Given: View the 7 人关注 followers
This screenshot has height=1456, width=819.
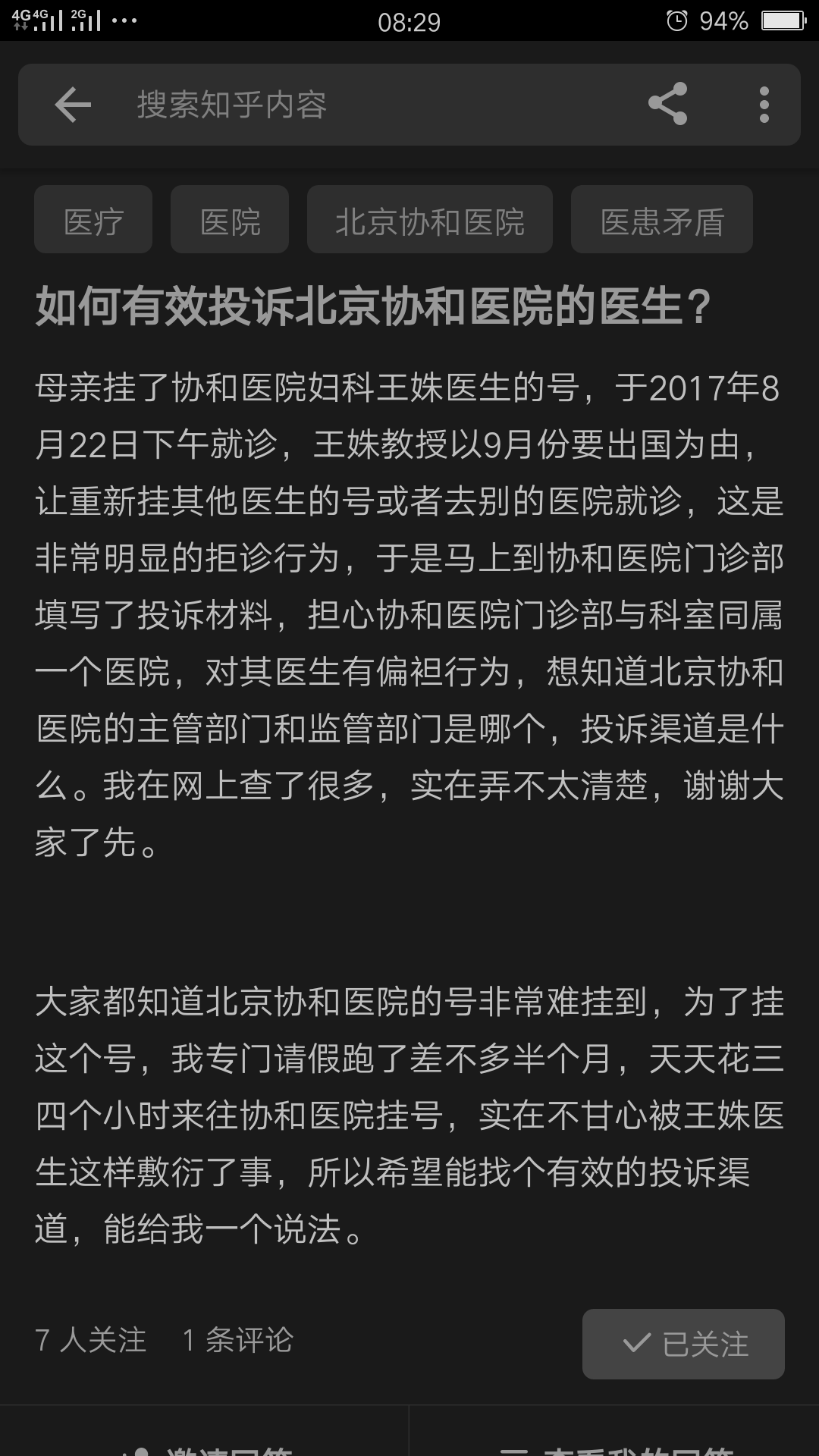Looking at the screenshot, I should point(90,1340).
